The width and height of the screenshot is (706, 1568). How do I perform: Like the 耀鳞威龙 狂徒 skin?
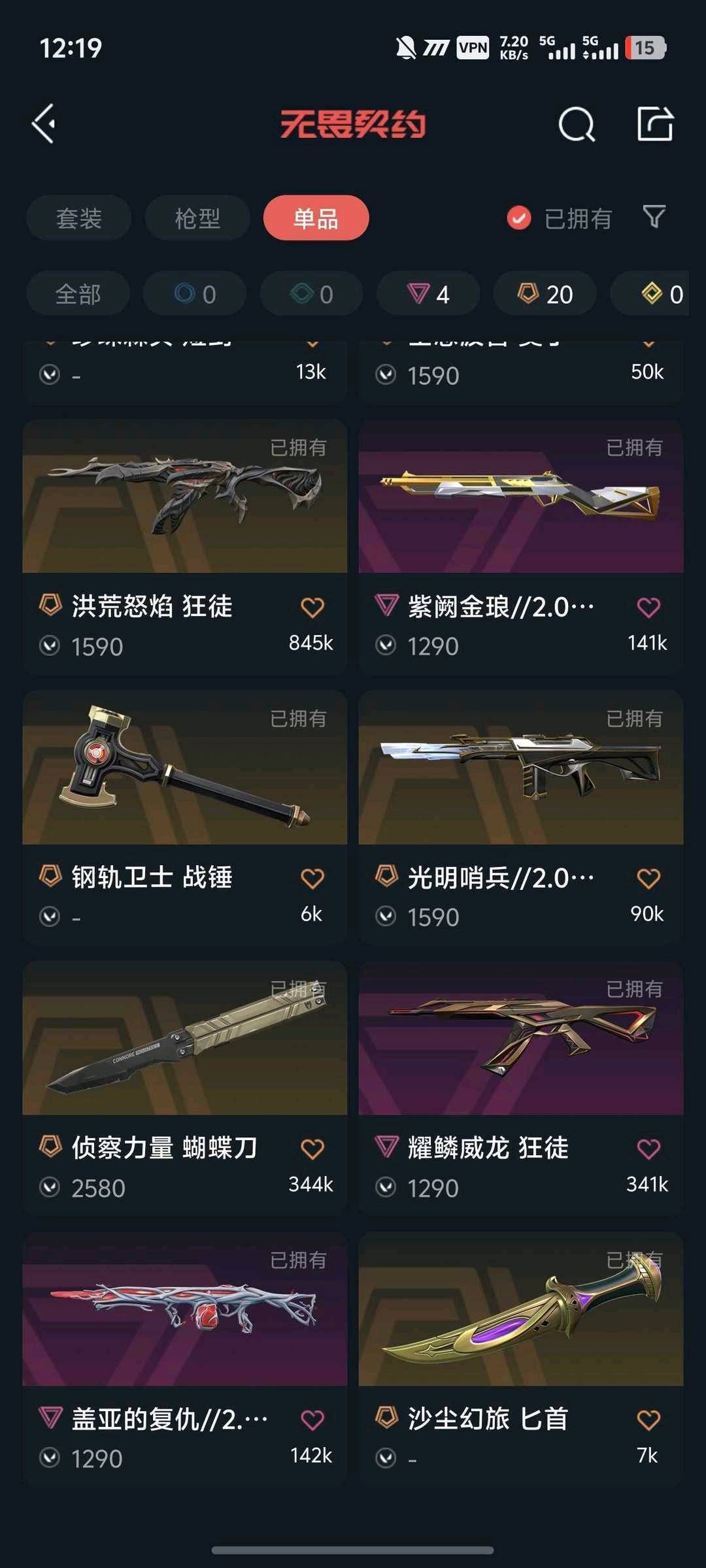point(648,1149)
